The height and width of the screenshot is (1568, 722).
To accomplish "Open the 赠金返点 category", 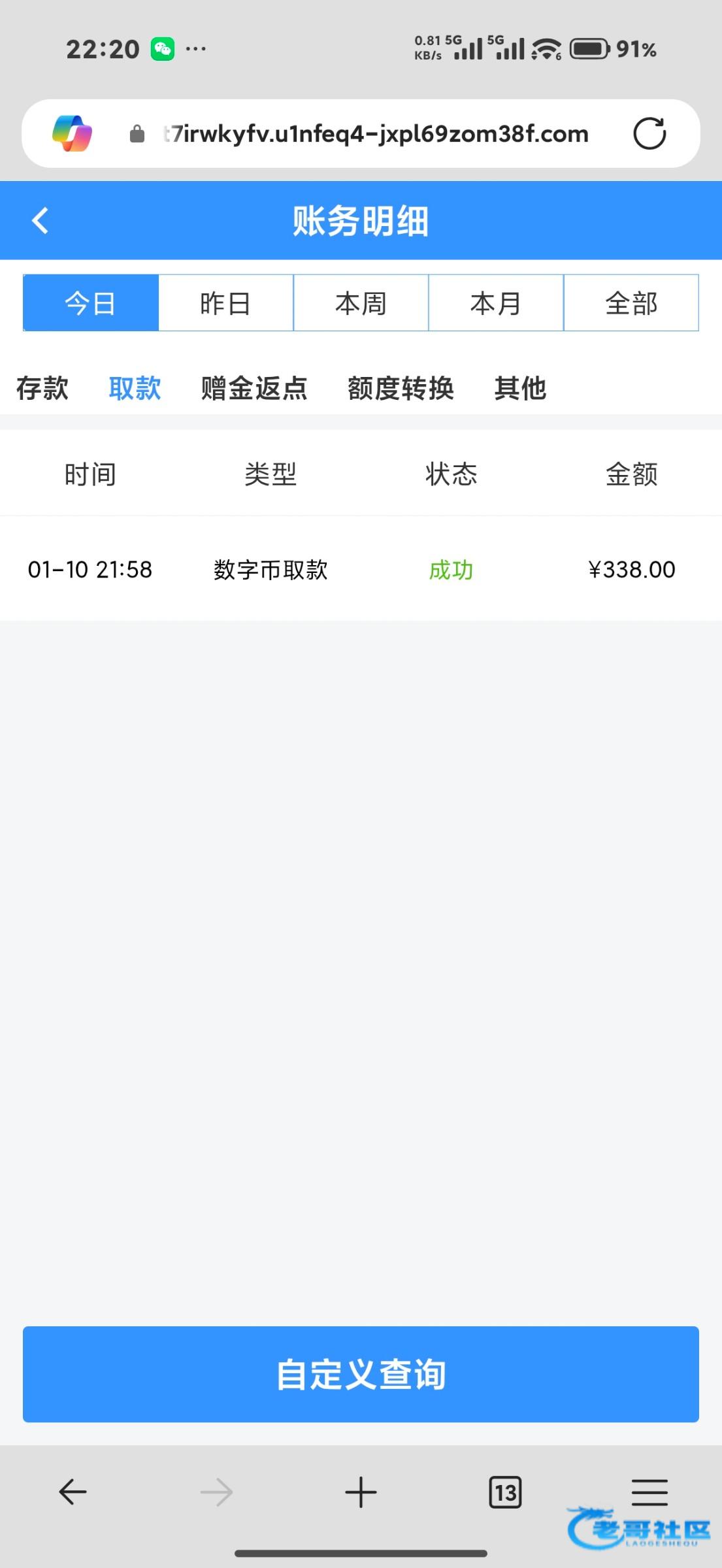I will tap(254, 388).
